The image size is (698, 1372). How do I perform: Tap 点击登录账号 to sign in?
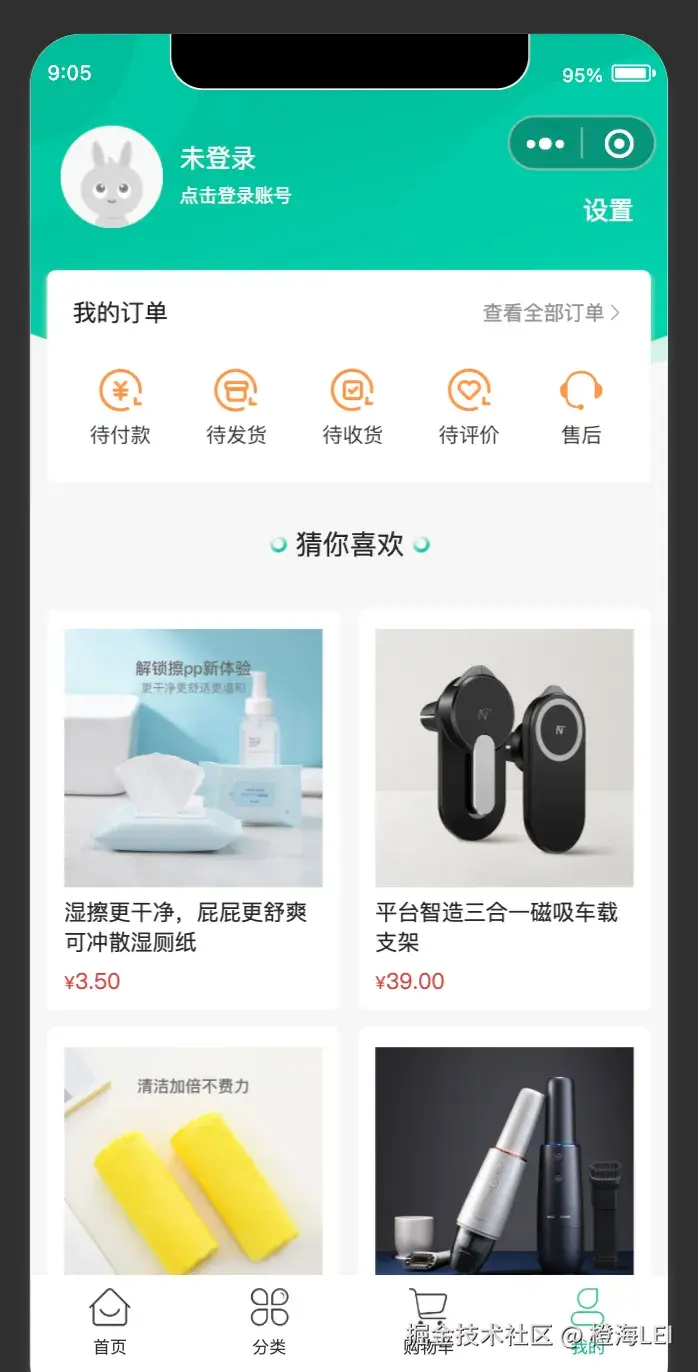point(235,196)
